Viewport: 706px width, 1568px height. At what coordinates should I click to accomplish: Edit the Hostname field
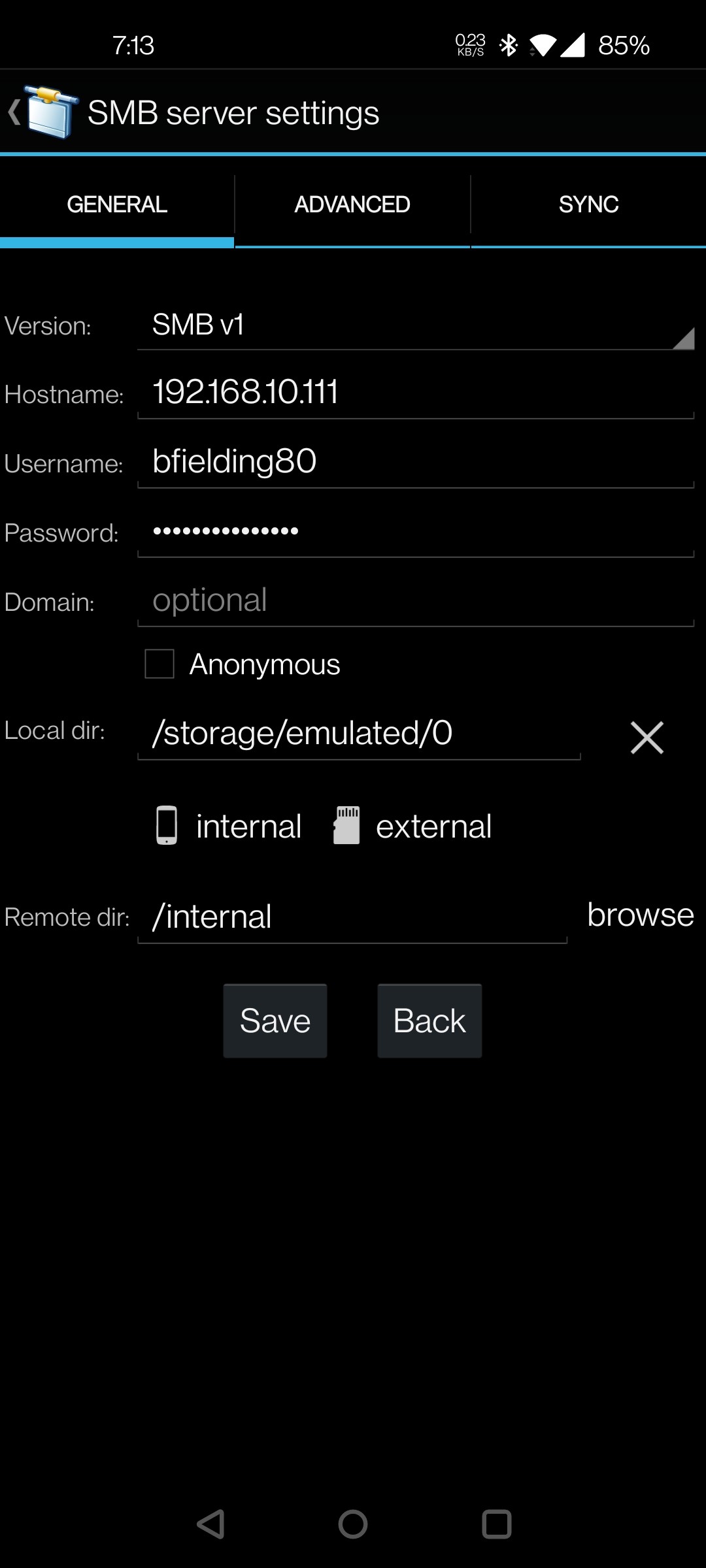coord(415,393)
